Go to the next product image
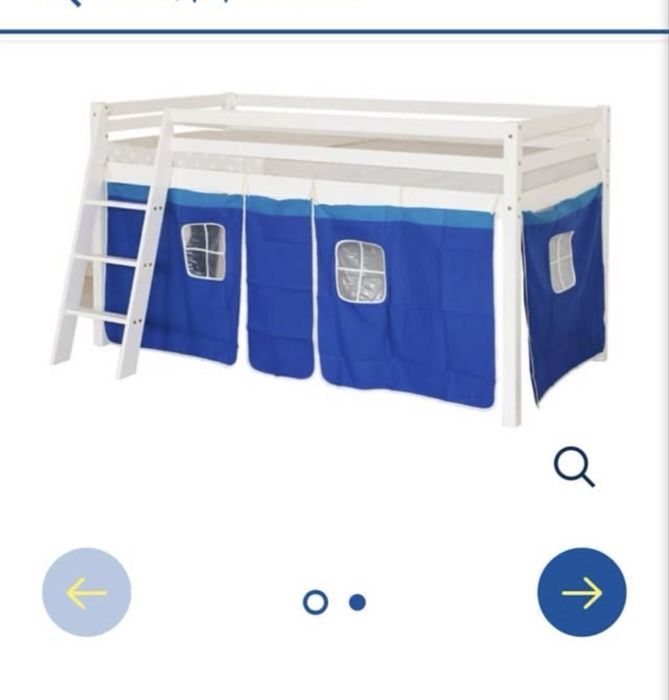The image size is (669, 700). [582, 592]
